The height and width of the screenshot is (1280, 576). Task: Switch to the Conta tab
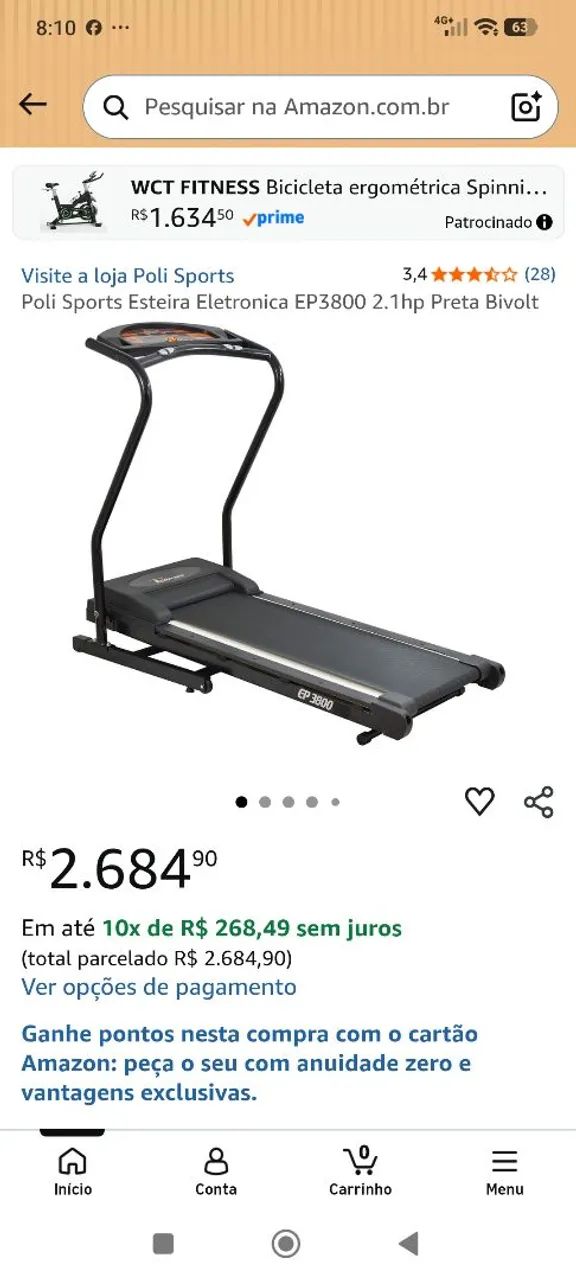(216, 1172)
